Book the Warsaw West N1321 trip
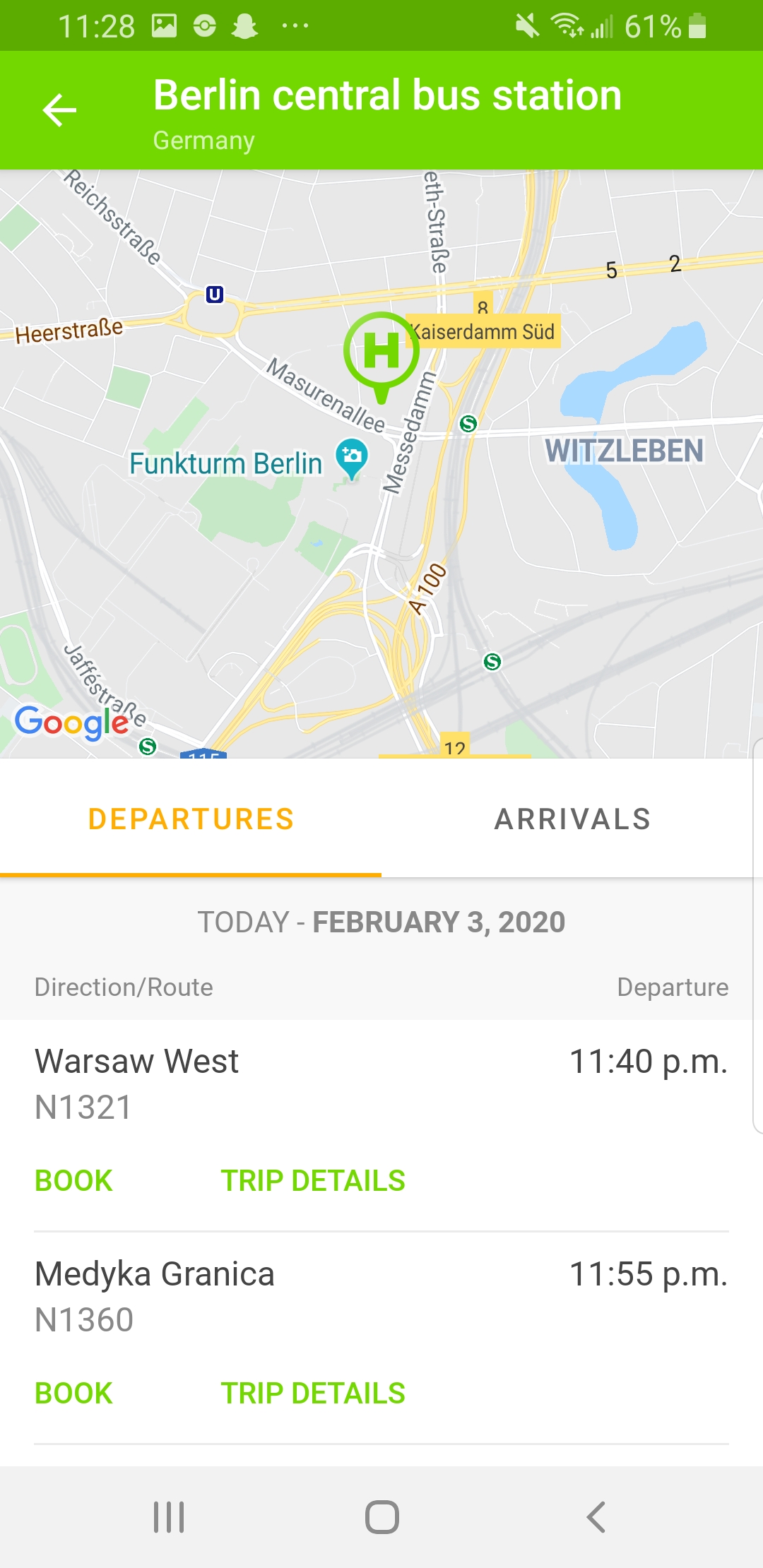Screen dimensions: 763x1568 (x=73, y=1180)
